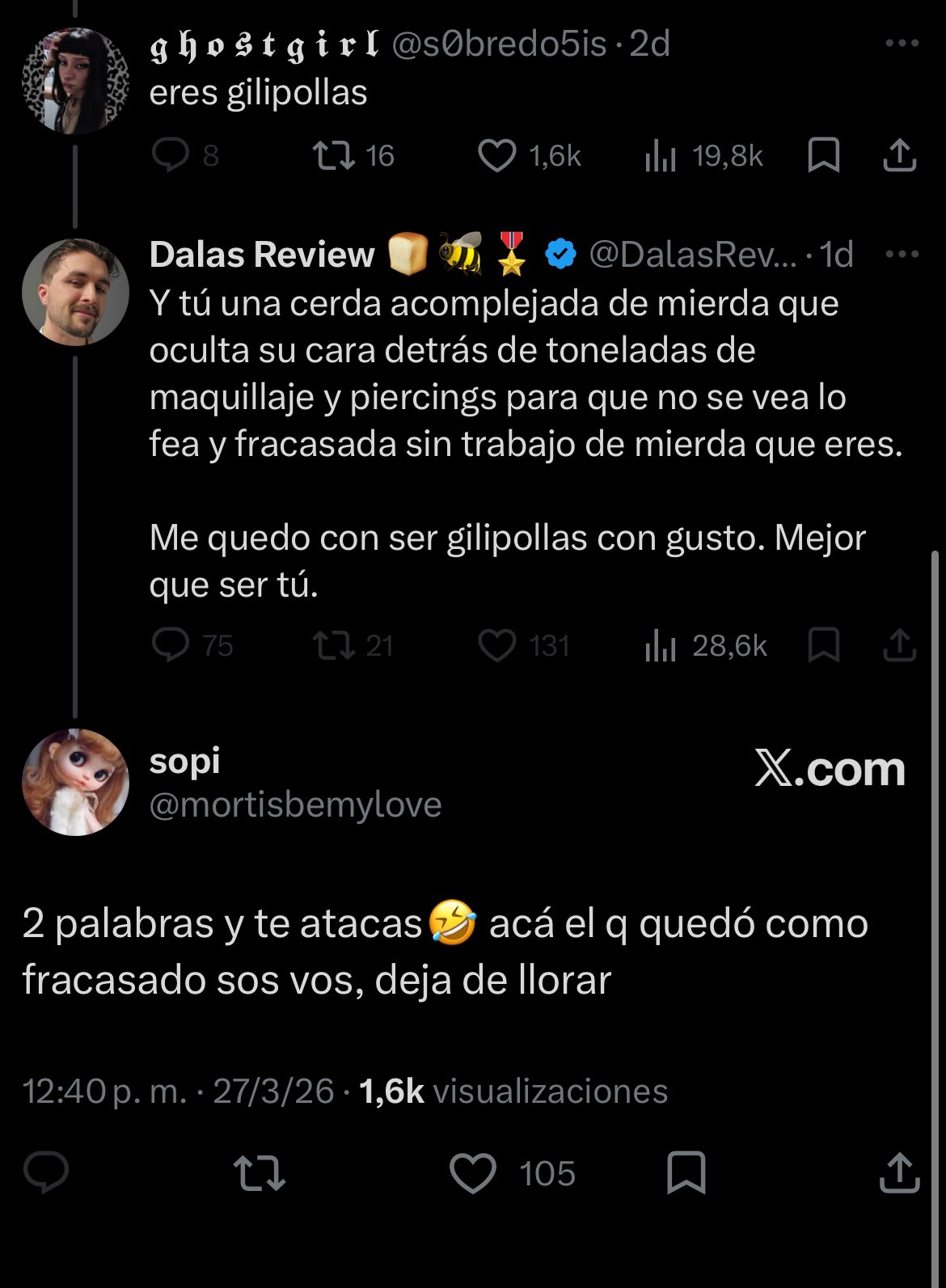Bookmark Dalas Review's tweet
This screenshot has width=946, height=1288.
pyautogui.click(x=824, y=645)
